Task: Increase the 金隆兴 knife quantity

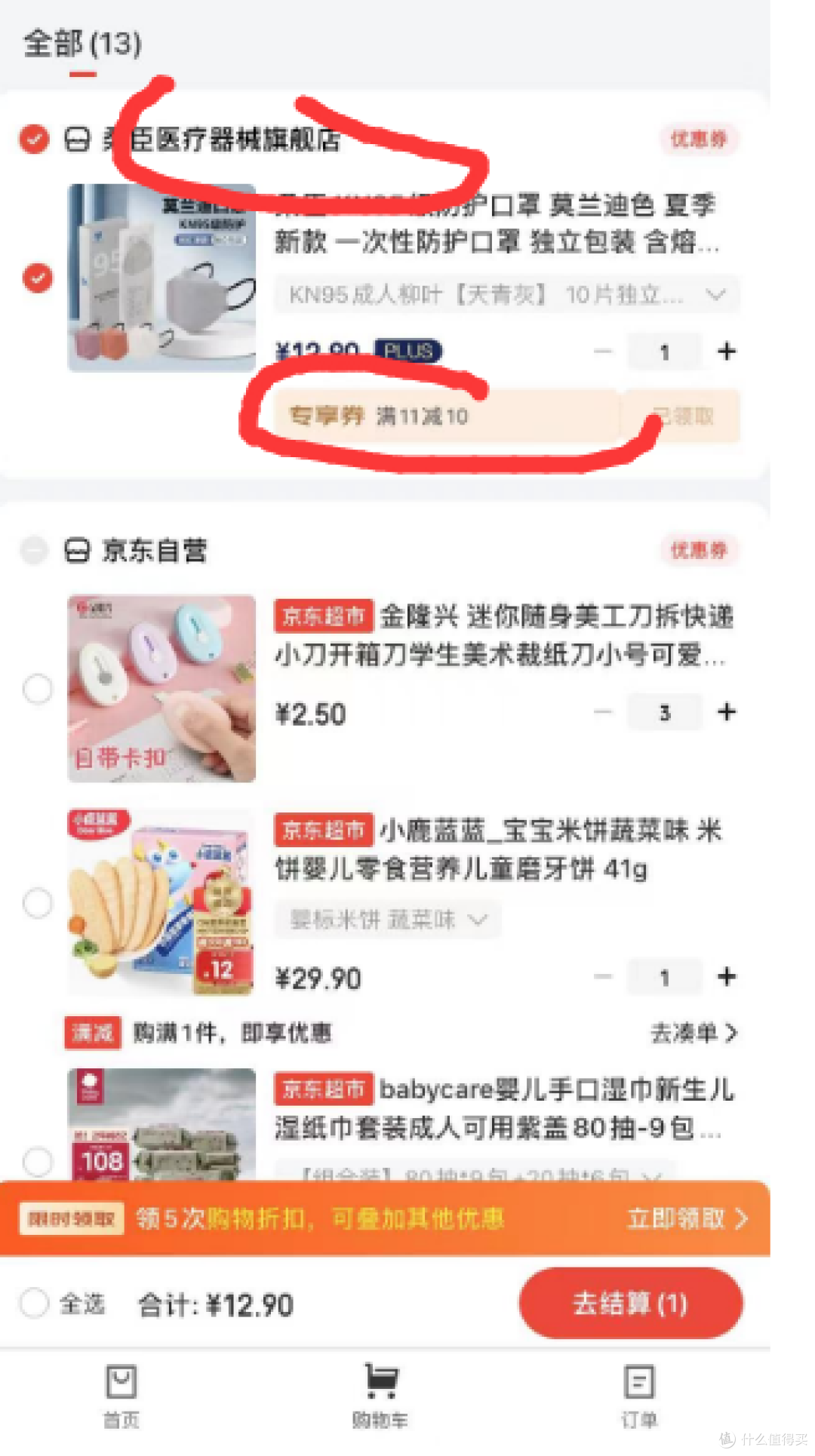Action: click(726, 711)
